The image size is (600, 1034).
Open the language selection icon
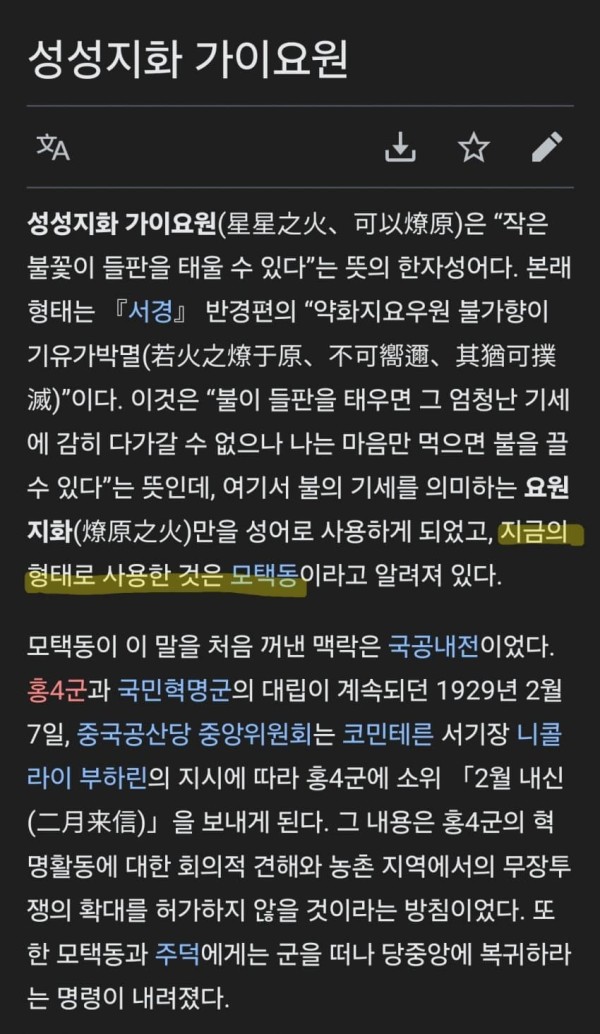pyautogui.click(x=53, y=148)
